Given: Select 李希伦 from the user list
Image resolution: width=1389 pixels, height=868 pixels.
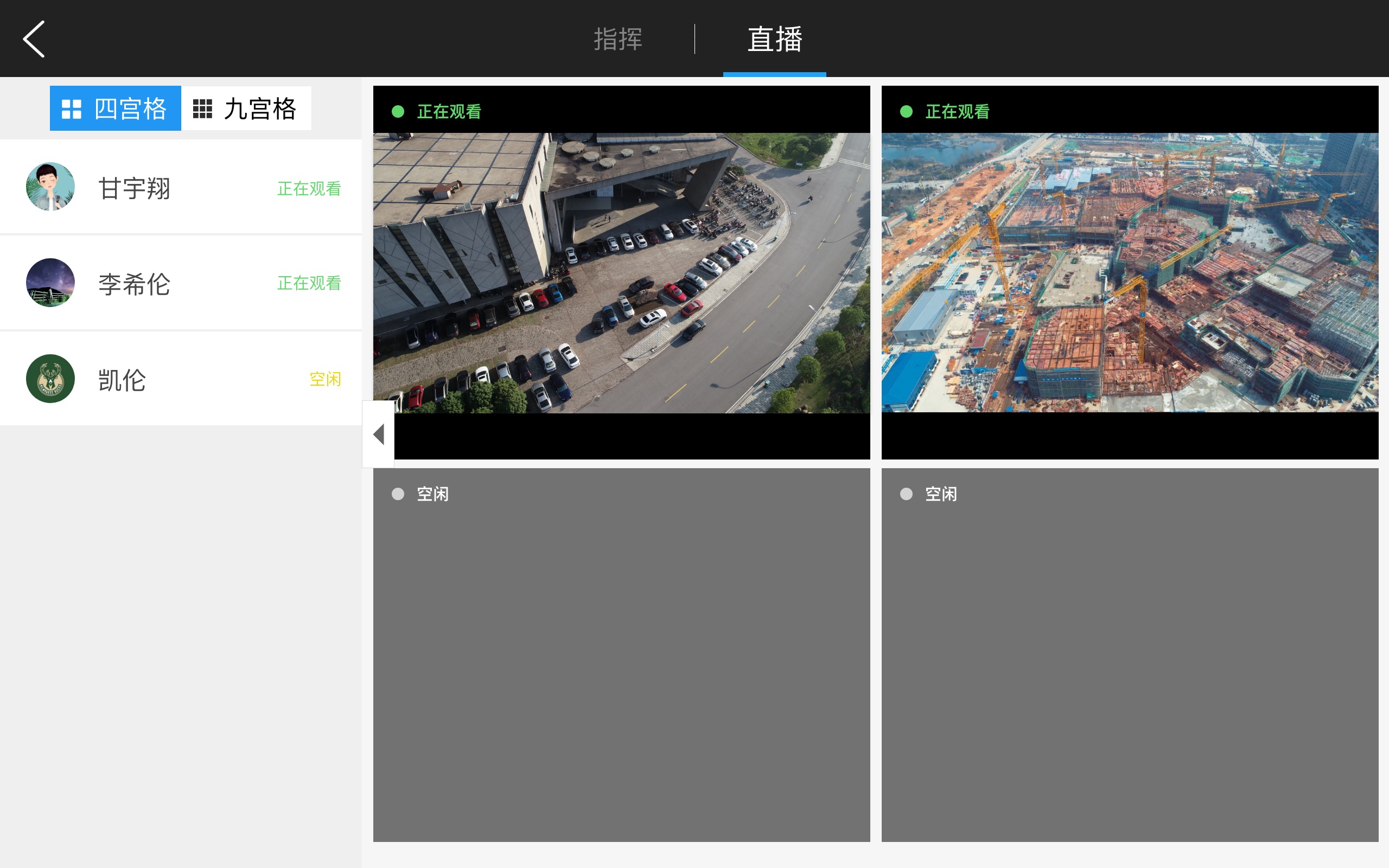Looking at the screenshot, I should point(181,283).
